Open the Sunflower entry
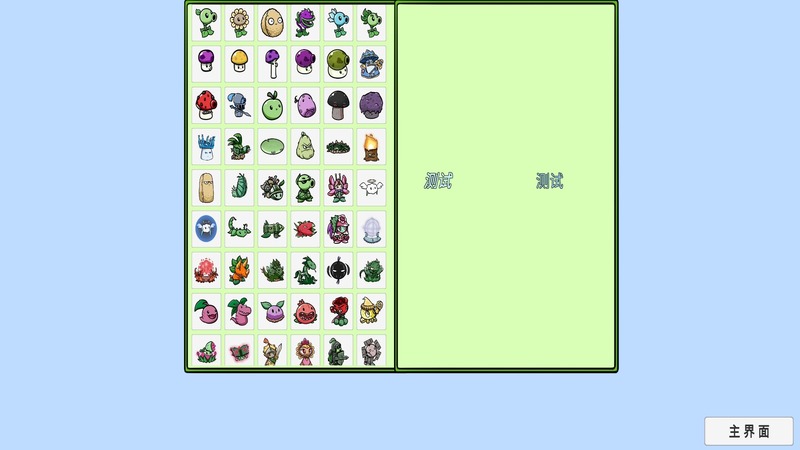This screenshot has height=450, width=800. pos(239,22)
